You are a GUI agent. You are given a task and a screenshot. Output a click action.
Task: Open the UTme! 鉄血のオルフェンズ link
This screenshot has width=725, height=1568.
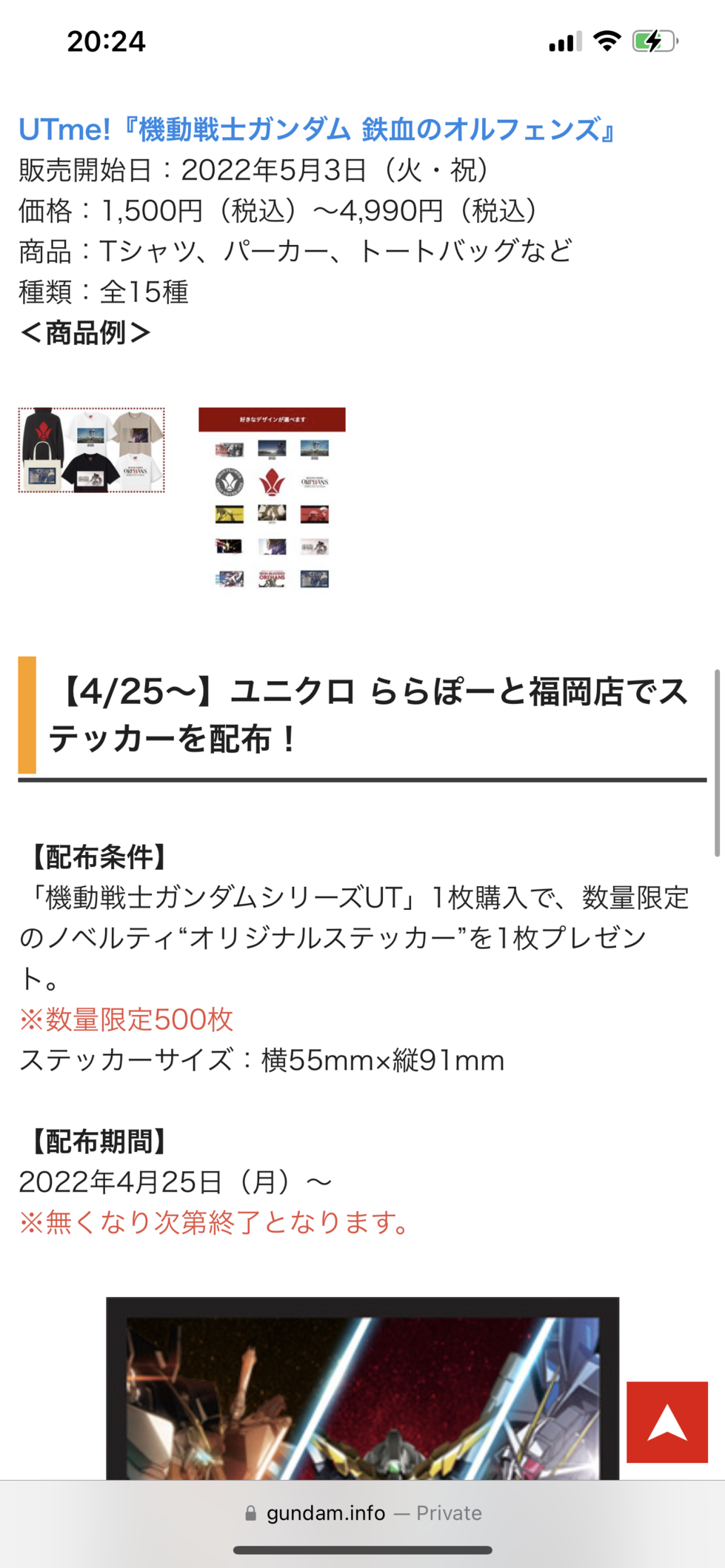click(317, 130)
